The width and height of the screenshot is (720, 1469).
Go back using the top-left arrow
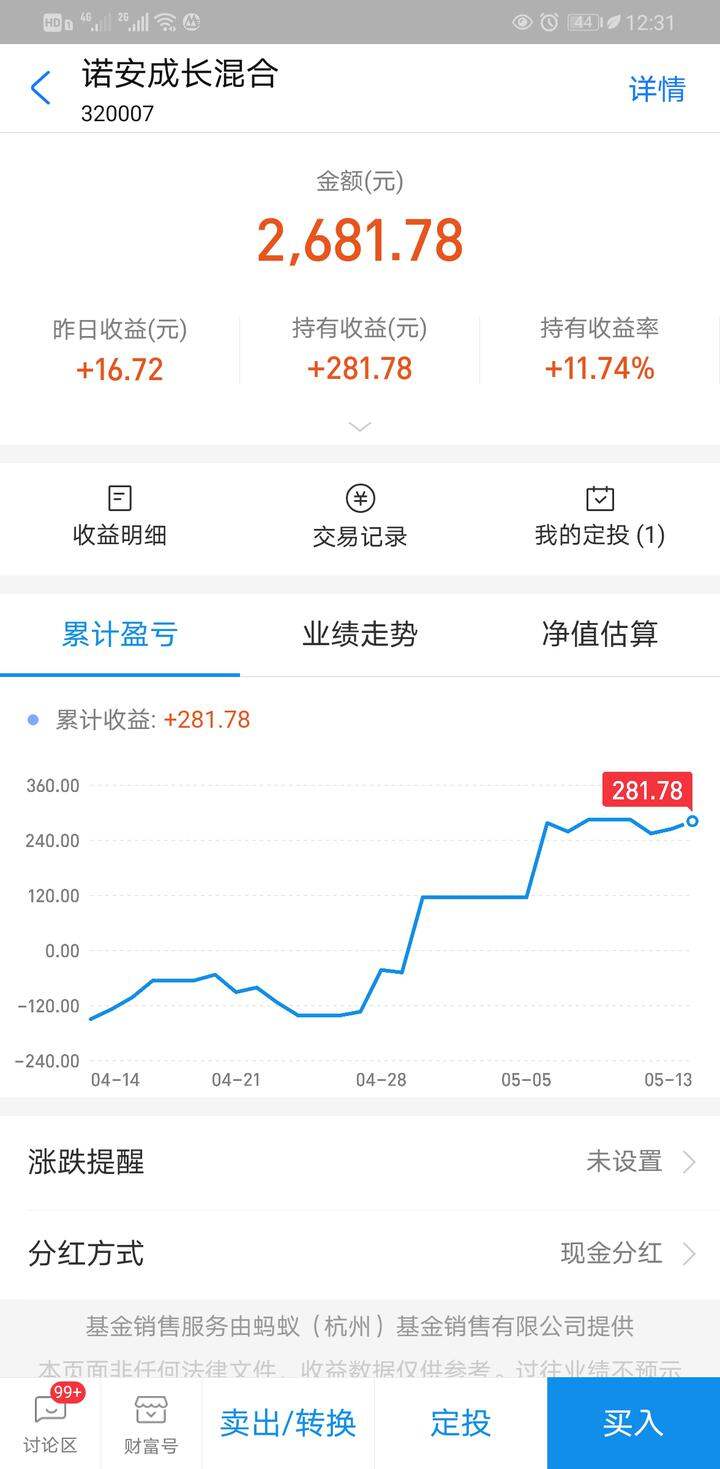click(x=40, y=89)
